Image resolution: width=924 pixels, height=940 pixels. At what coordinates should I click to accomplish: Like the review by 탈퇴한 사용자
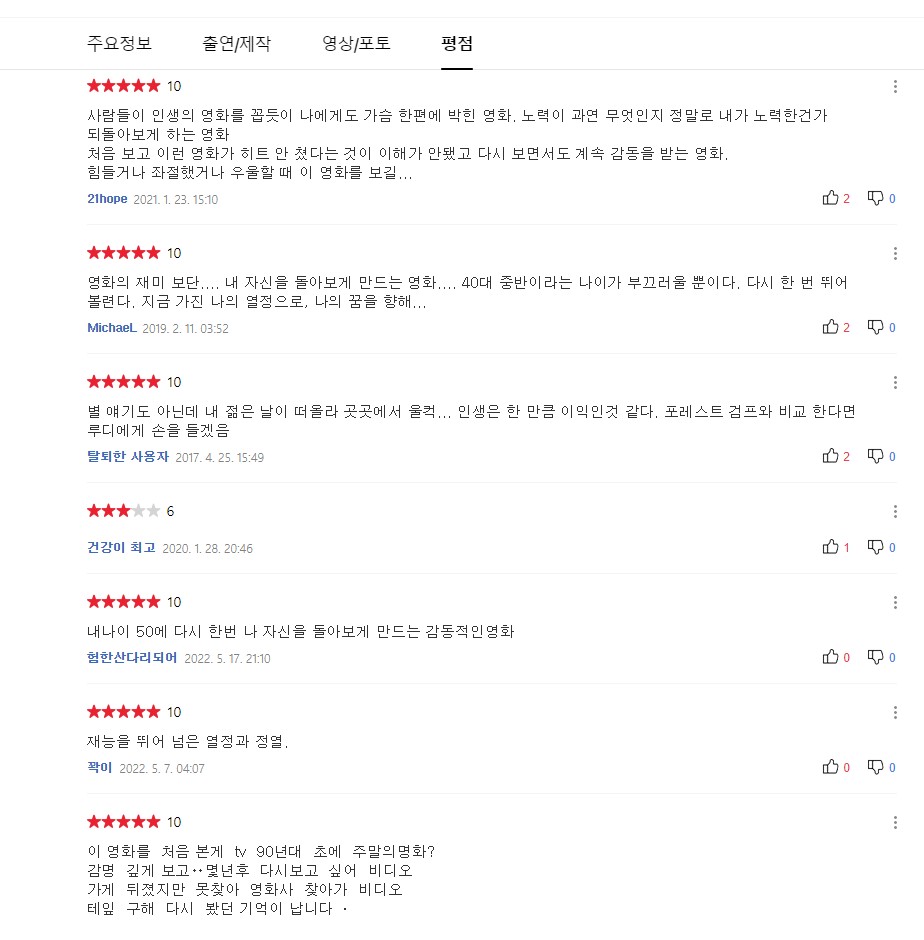(836, 456)
